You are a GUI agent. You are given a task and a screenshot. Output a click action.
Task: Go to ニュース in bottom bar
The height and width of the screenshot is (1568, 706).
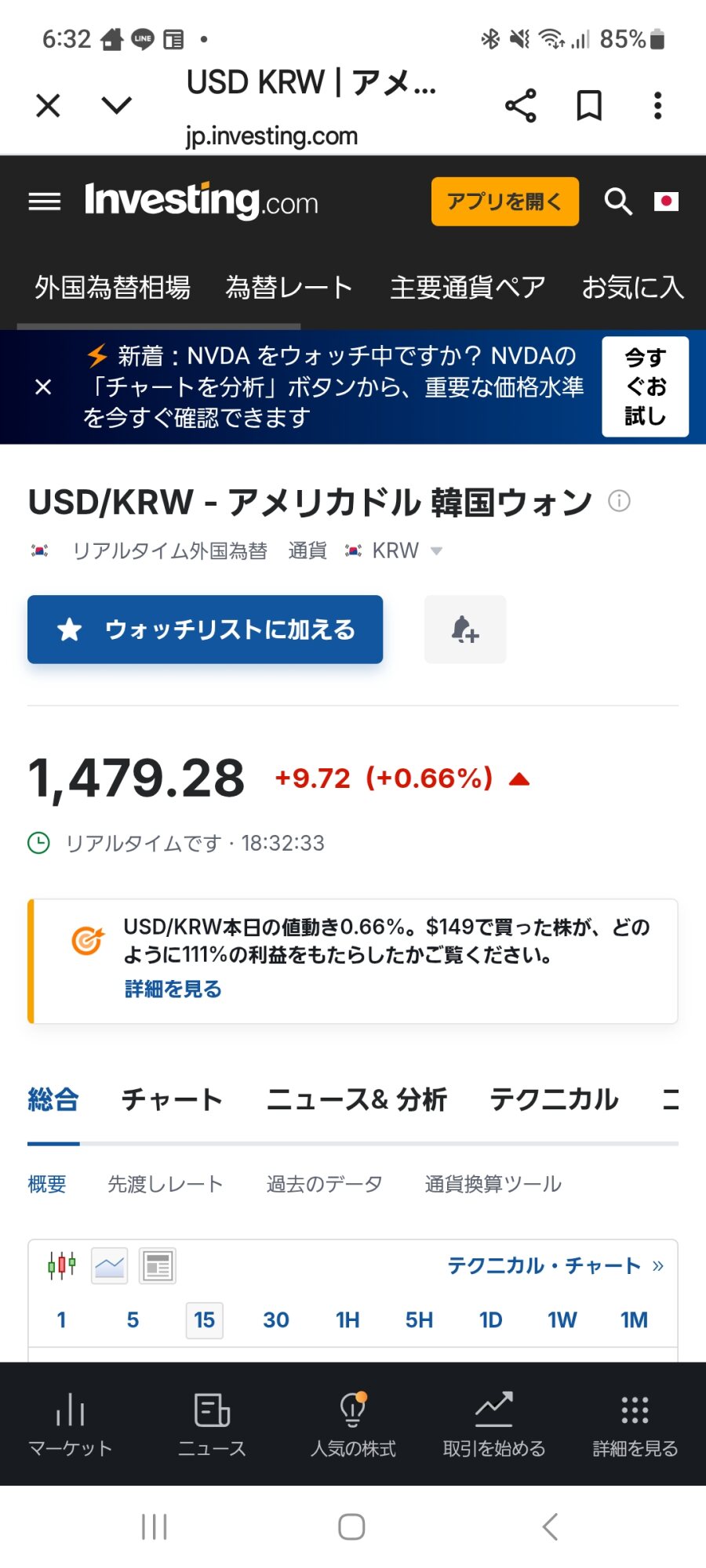tap(212, 1424)
